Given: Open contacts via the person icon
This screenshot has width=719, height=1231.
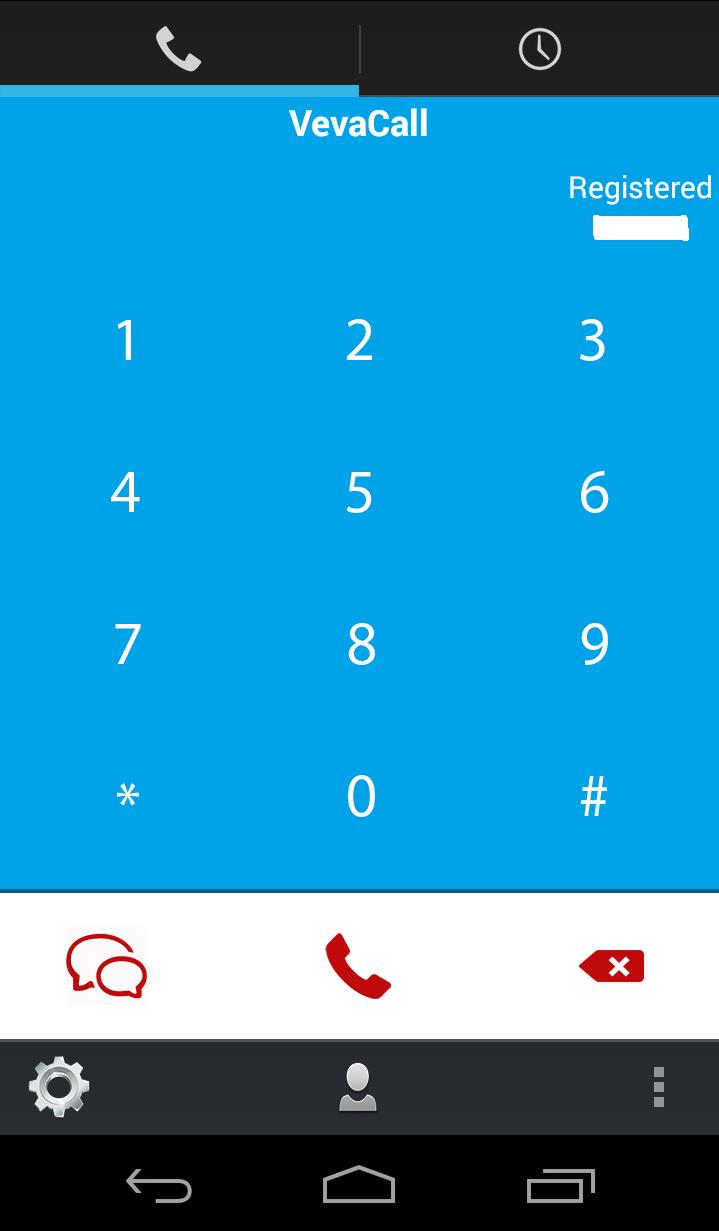Looking at the screenshot, I should pos(358,1087).
